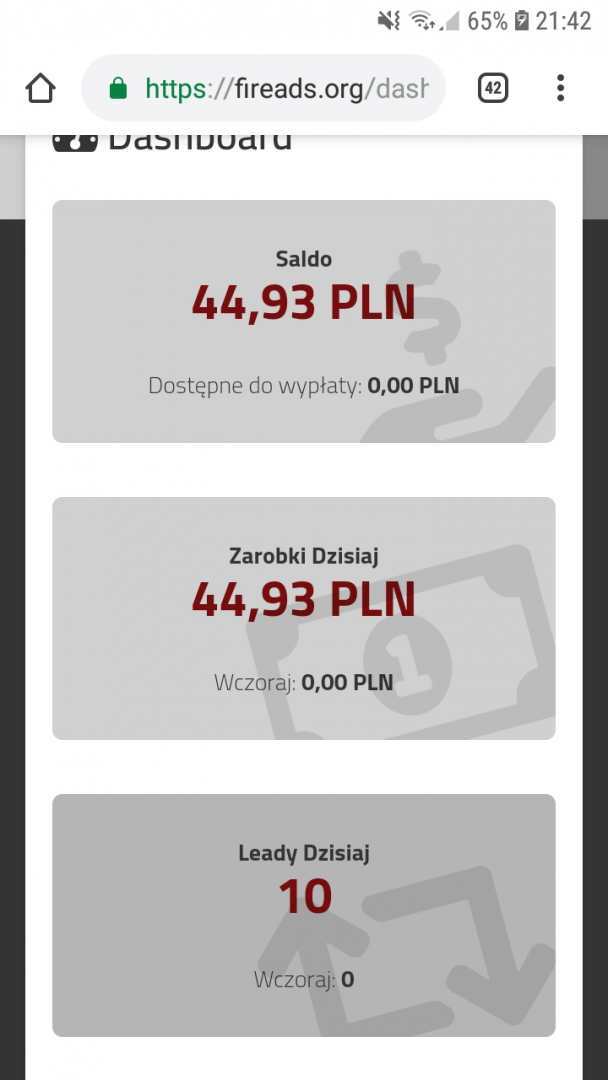
Task: View site security lock info
Action: click(118, 89)
